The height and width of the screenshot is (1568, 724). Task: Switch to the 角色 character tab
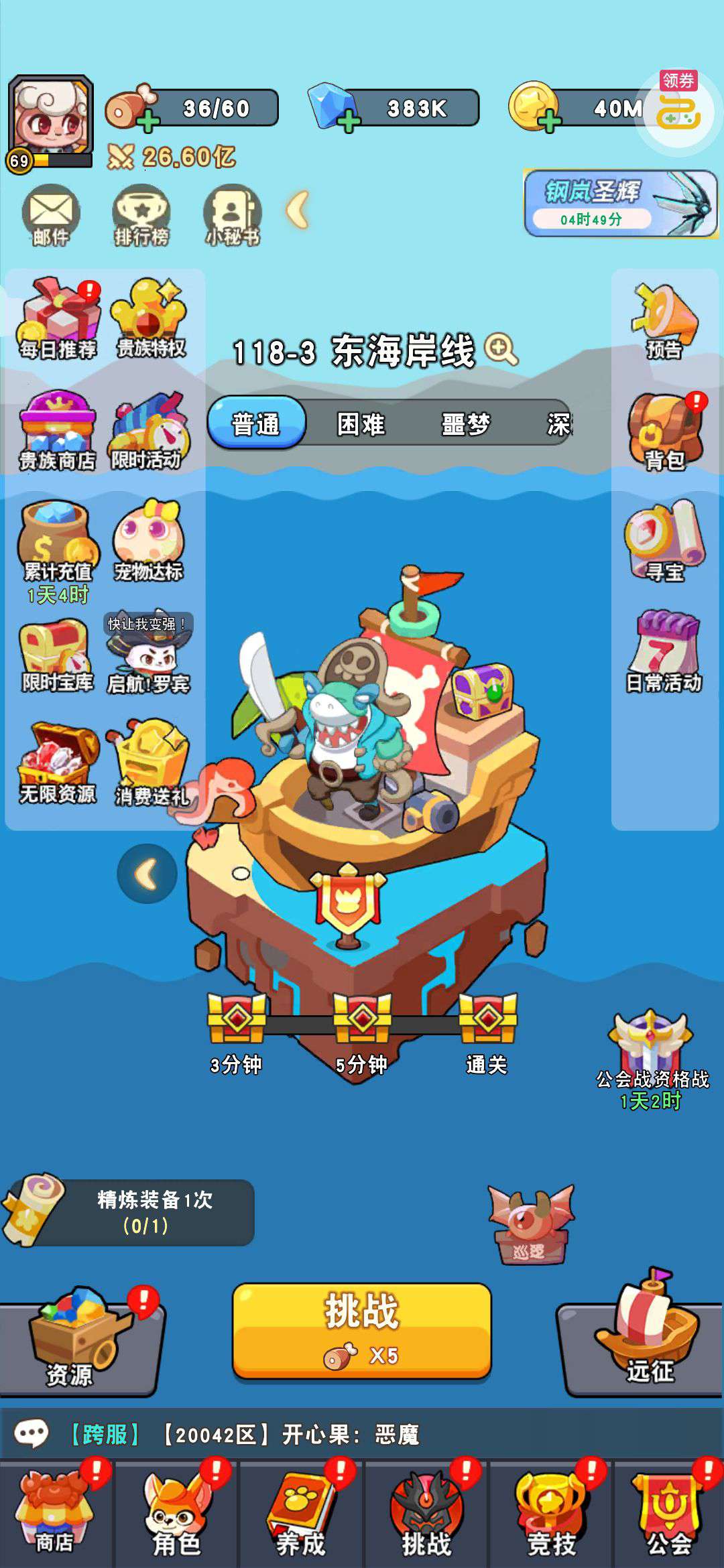(176, 1513)
